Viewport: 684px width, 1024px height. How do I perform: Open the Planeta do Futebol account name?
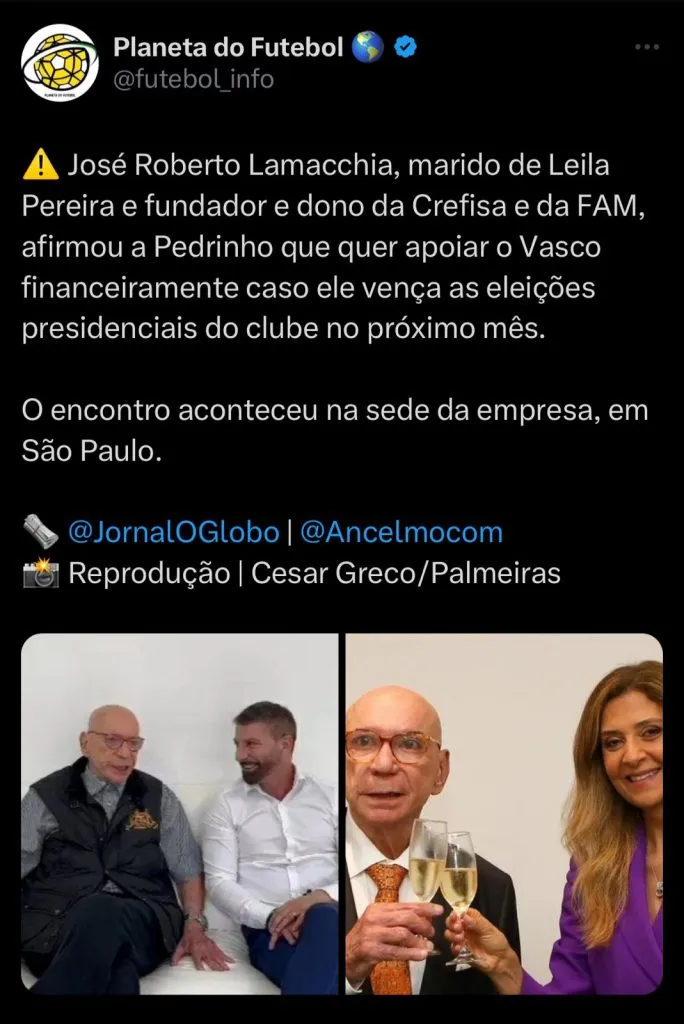[228, 46]
